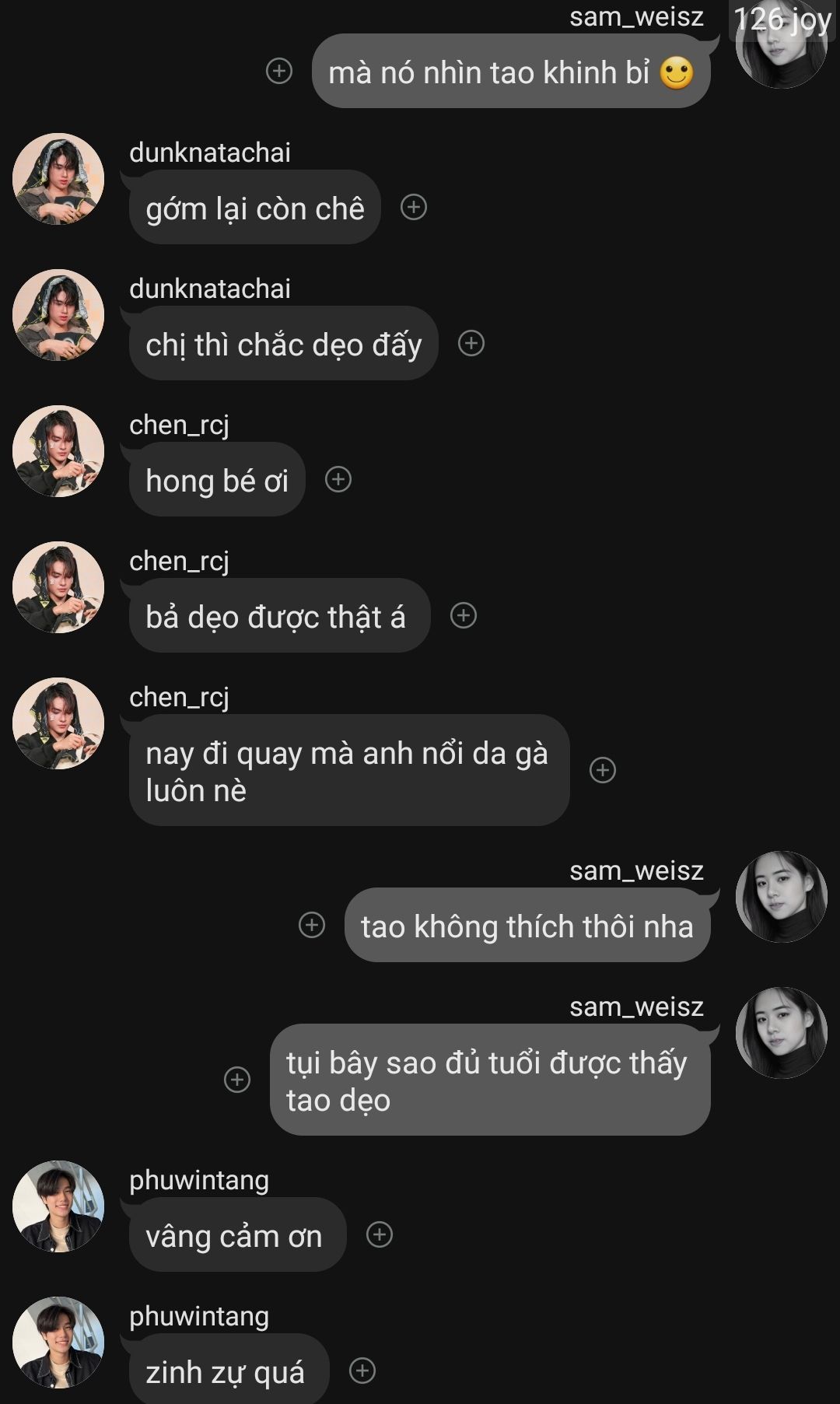React to "vâng cảm ơn" message

(x=380, y=1234)
